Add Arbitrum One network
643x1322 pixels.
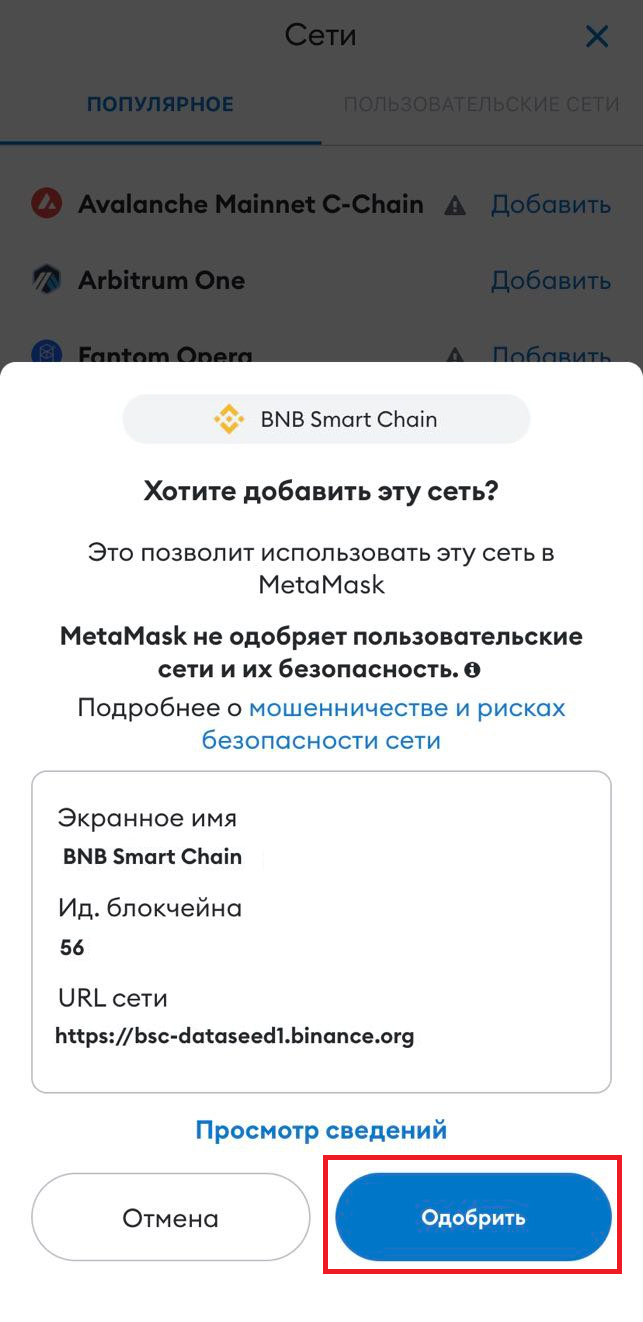550,280
